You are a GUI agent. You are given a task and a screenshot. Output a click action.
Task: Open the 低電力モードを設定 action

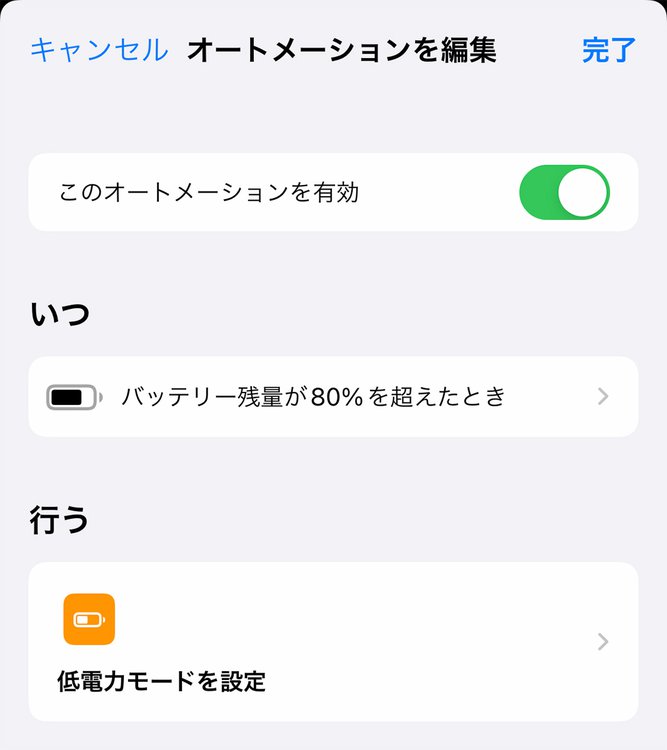333,642
